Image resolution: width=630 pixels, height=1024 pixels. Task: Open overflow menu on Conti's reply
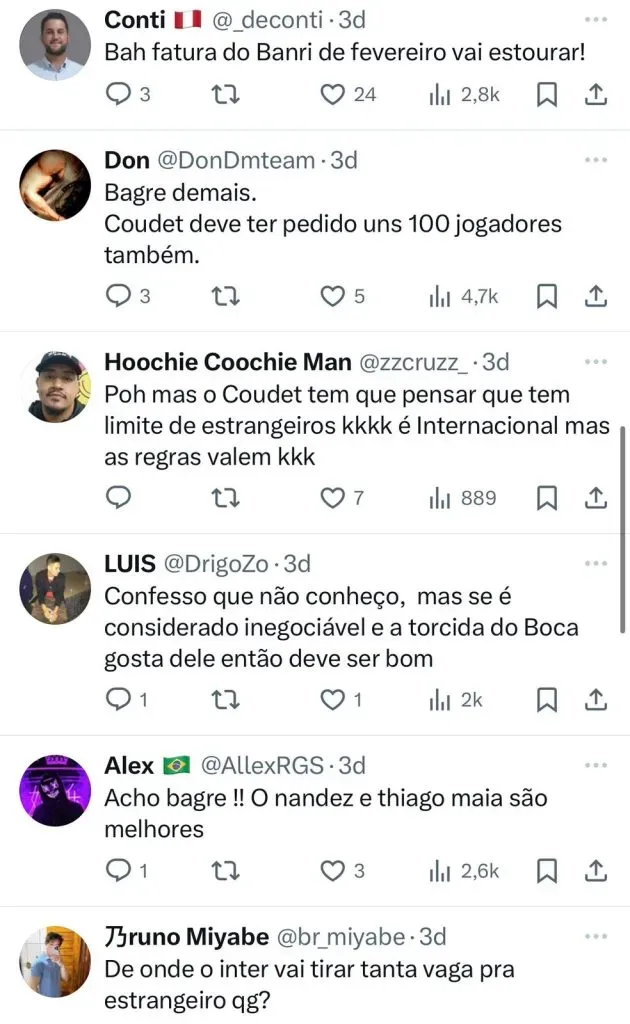597,21
